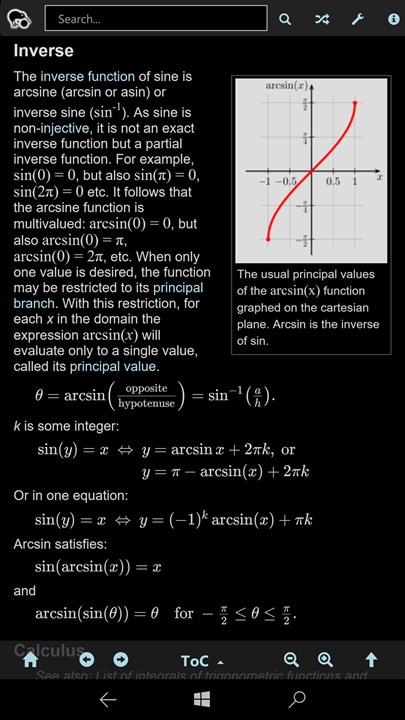Expand the ToC table of contents
Screen dimensions: 405x720
point(202,661)
